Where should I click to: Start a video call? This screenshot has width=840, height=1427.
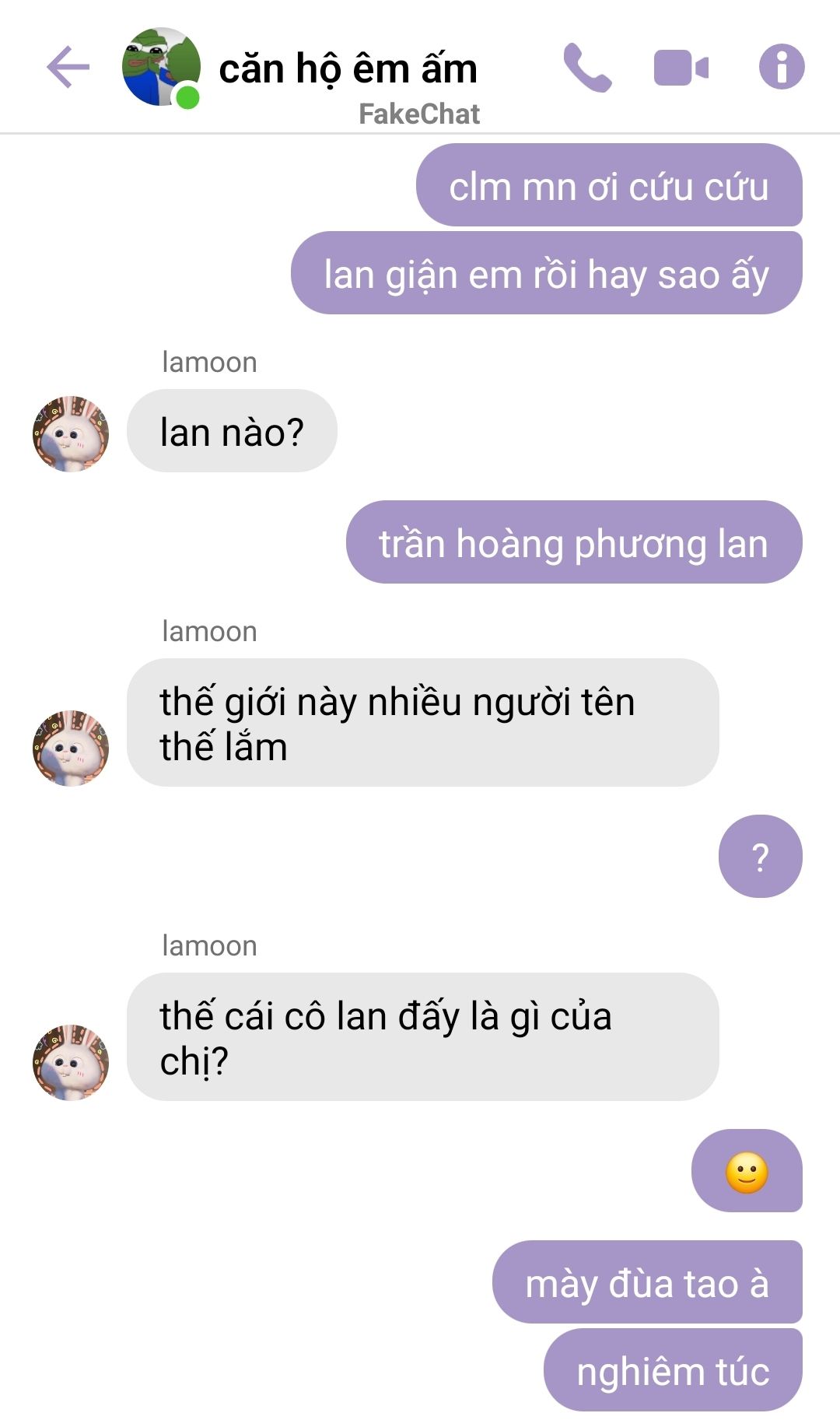click(x=681, y=68)
